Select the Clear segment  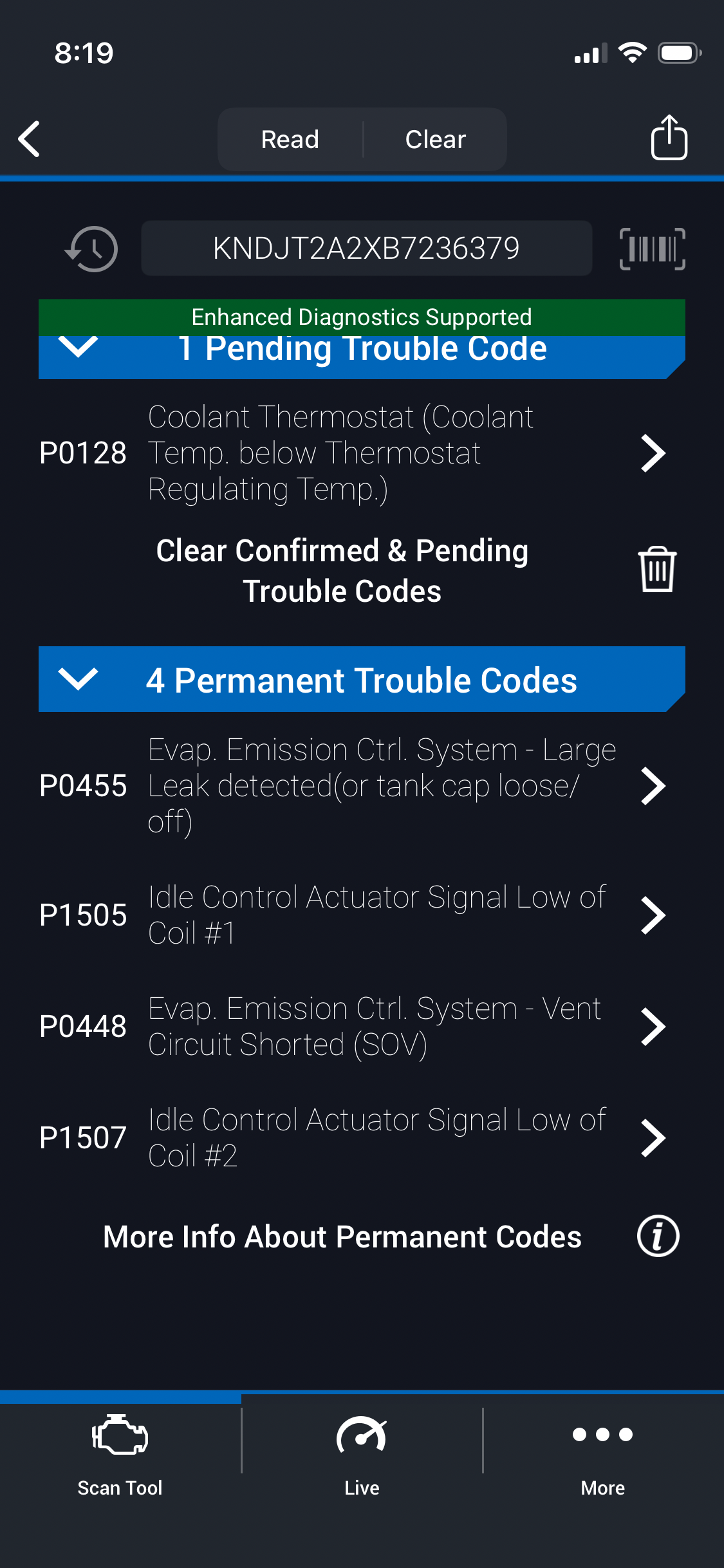[x=435, y=140]
